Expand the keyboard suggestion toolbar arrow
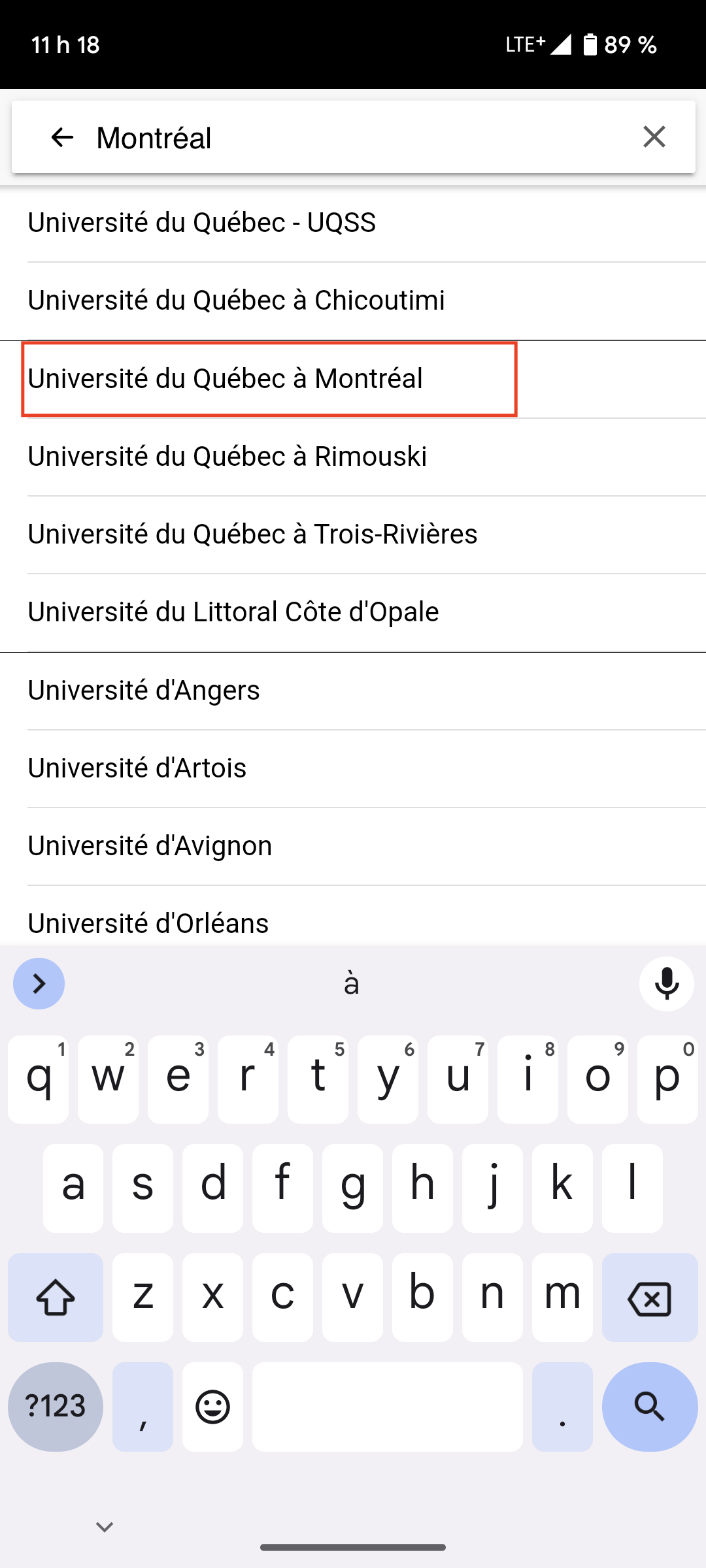Viewport: 706px width, 1568px height. coord(39,983)
